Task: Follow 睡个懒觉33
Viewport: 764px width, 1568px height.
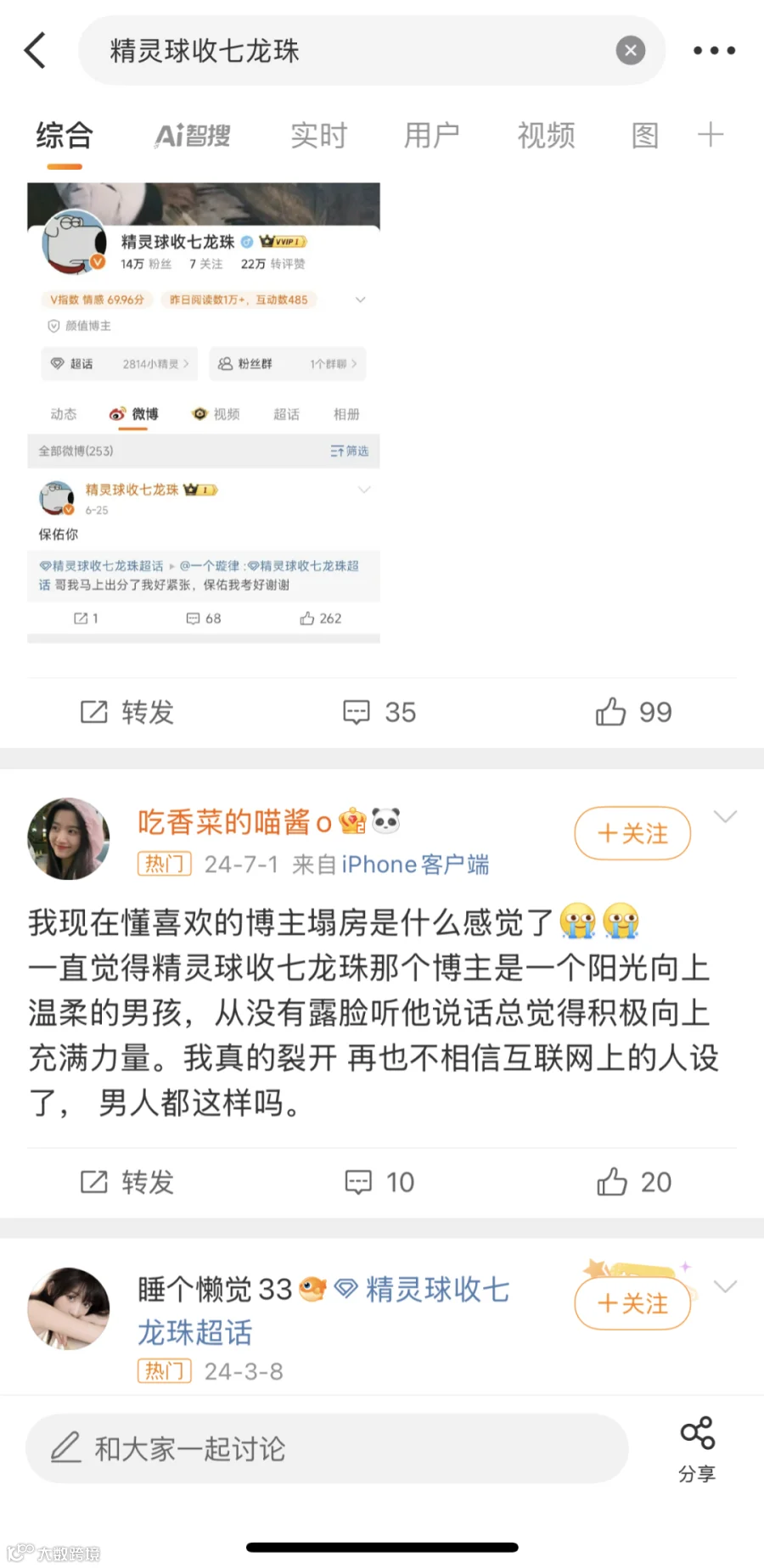Action: coord(632,1303)
